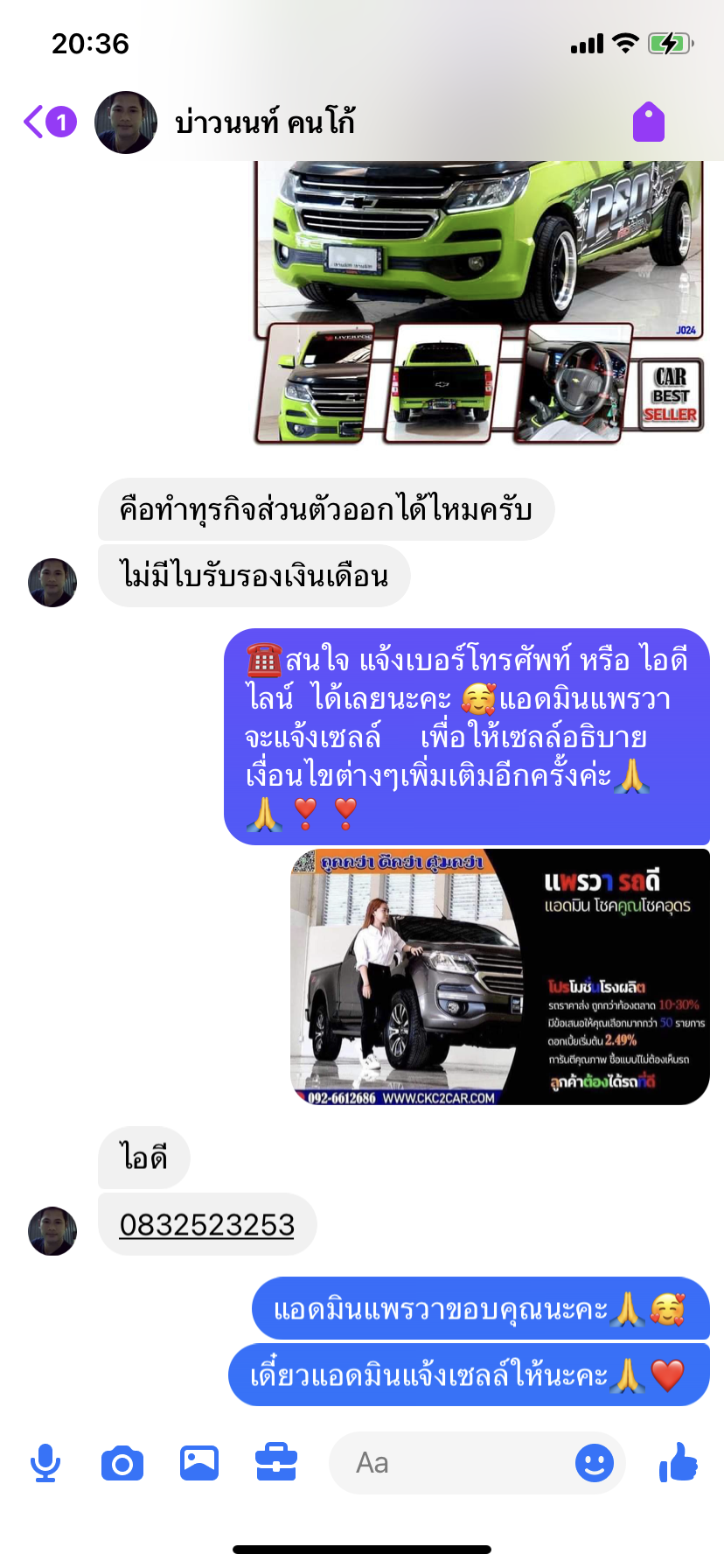Image resolution: width=724 pixels, height=1568 pixels.
Task: Open the briefcase business tools
Action: (276, 1463)
